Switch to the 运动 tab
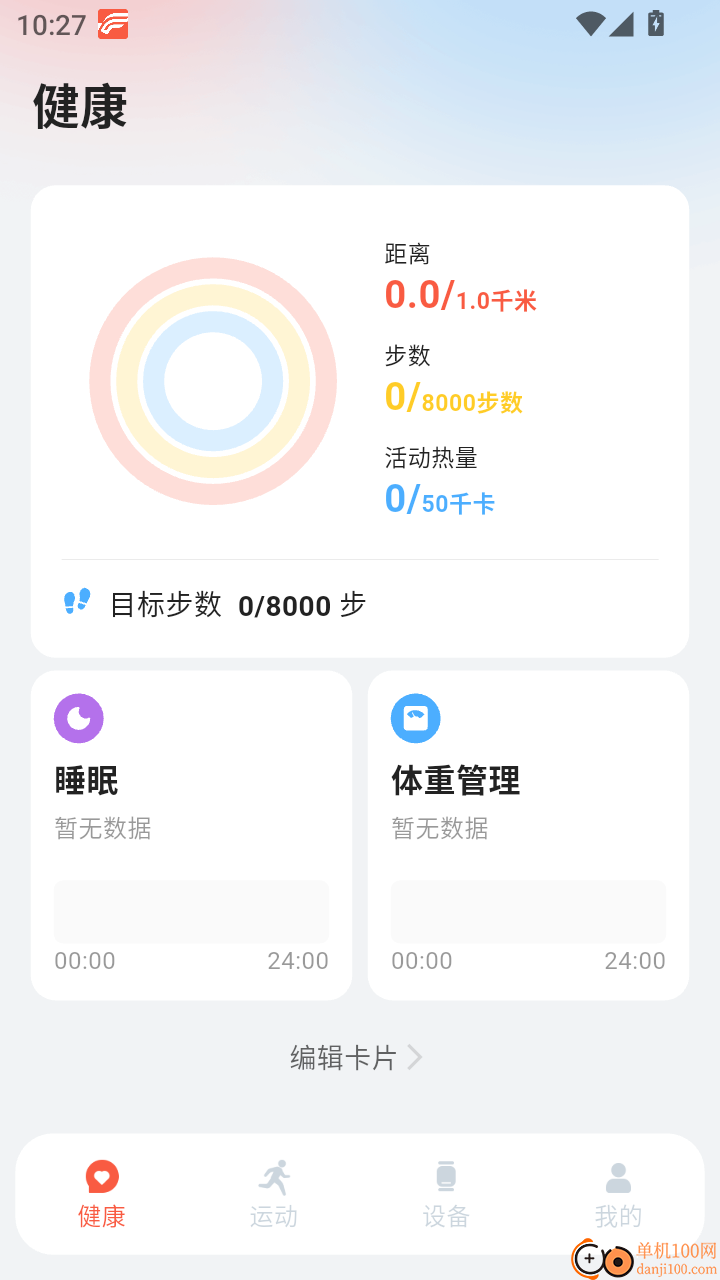Viewport: 720px width, 1280px height. pos(274,1194)
